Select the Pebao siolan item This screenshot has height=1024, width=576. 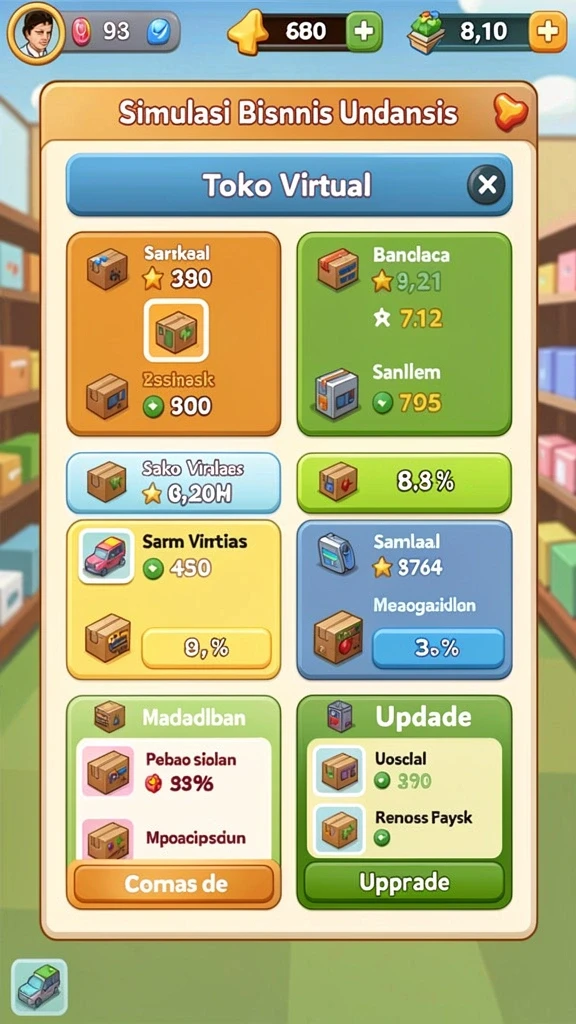coord(174,771)
